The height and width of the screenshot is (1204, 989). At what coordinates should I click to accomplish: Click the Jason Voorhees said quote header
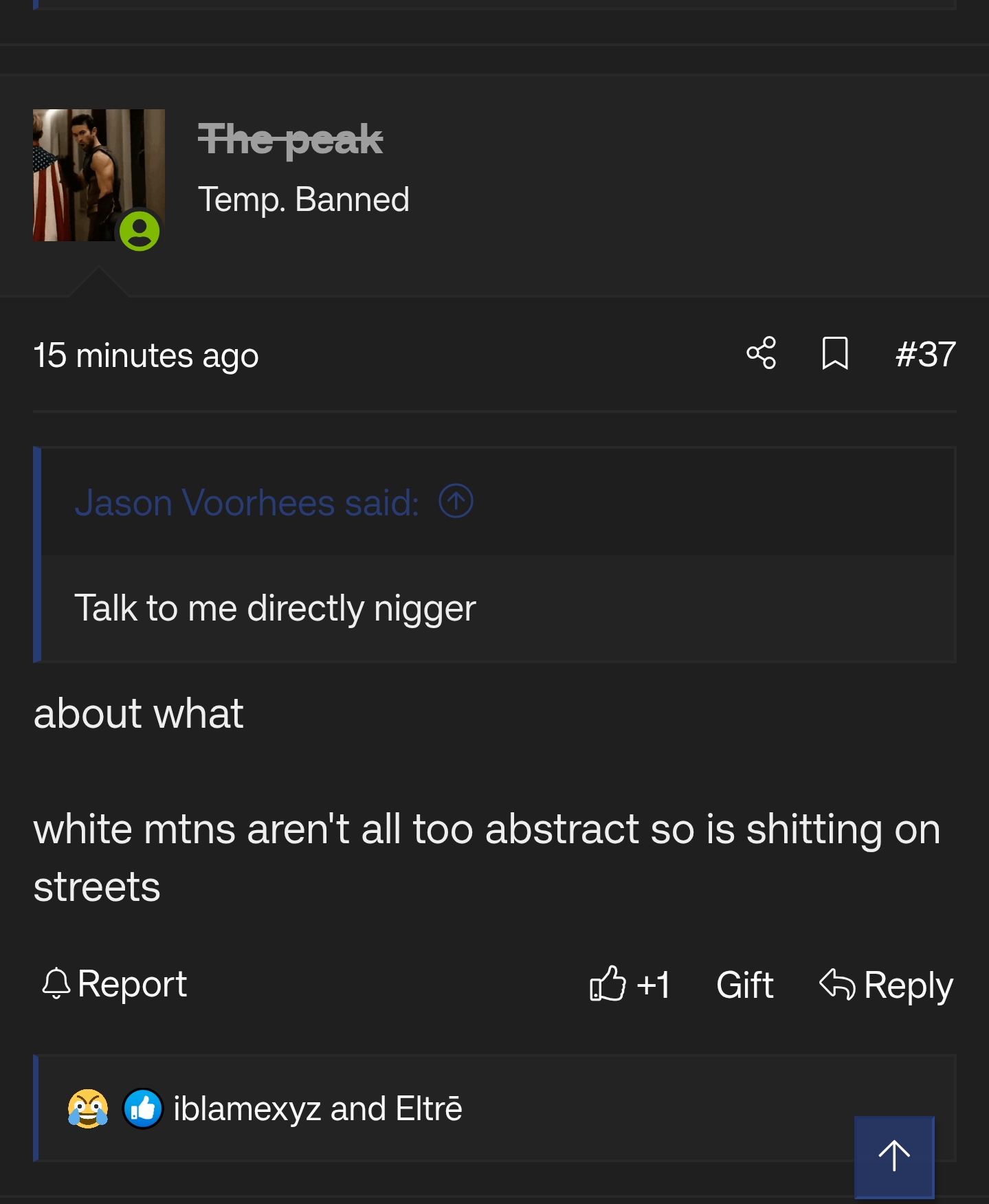click(247, 502)
